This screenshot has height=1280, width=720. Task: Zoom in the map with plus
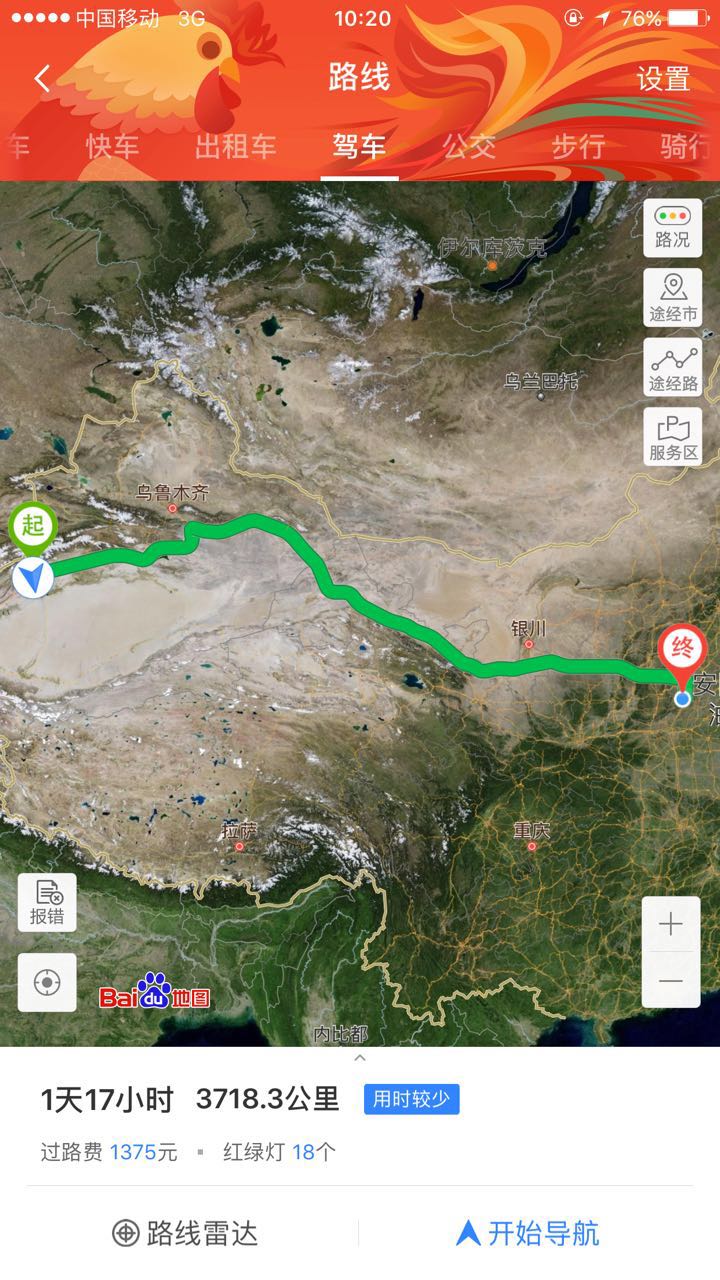671,924
